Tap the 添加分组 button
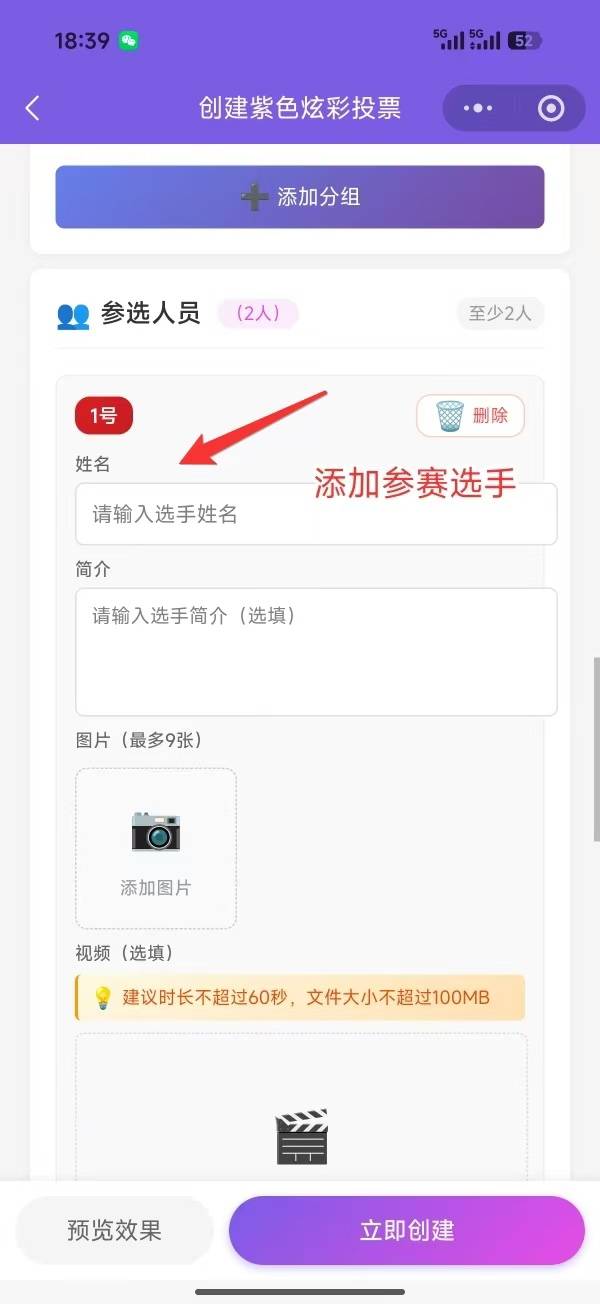The width and height of the screenshot is (600, 1304). pyautogui.click(x=300, y=197)
